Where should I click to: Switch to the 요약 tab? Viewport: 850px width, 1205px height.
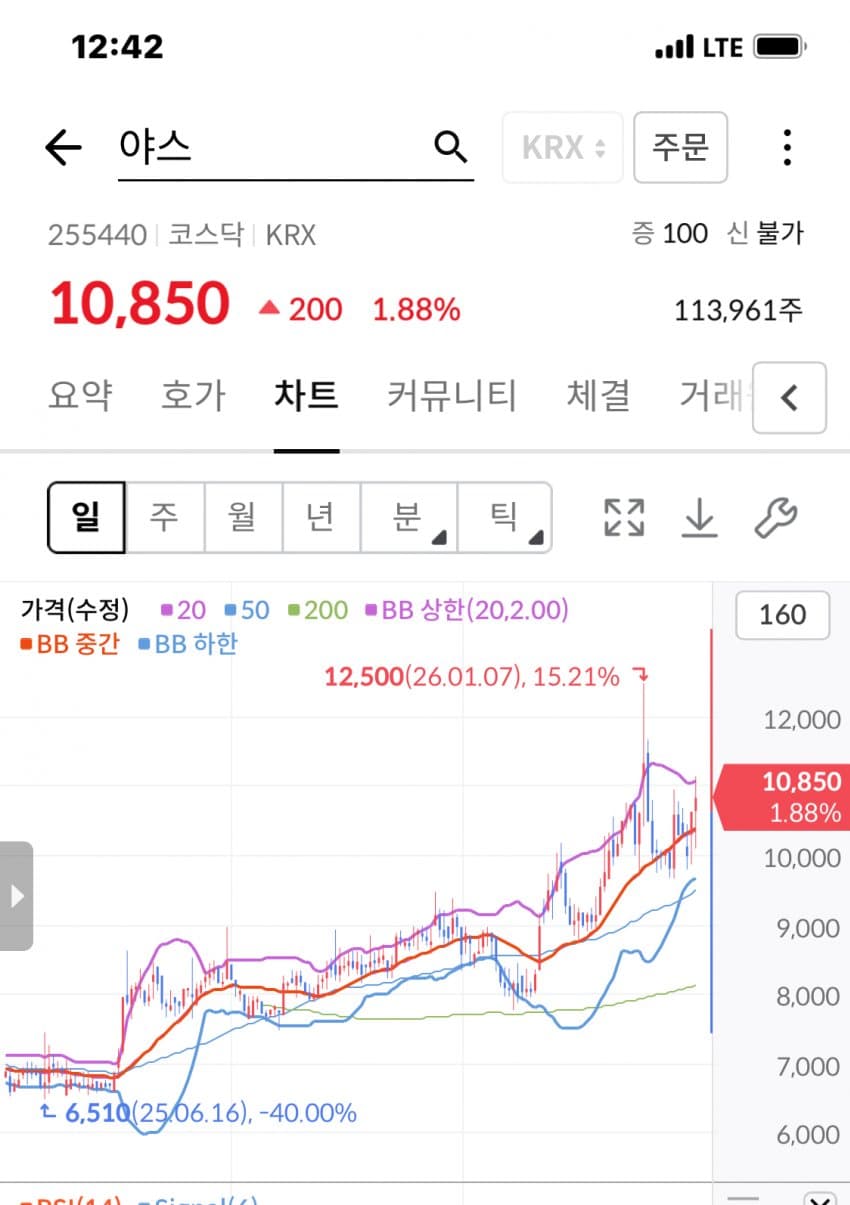(x=80, y=396)
